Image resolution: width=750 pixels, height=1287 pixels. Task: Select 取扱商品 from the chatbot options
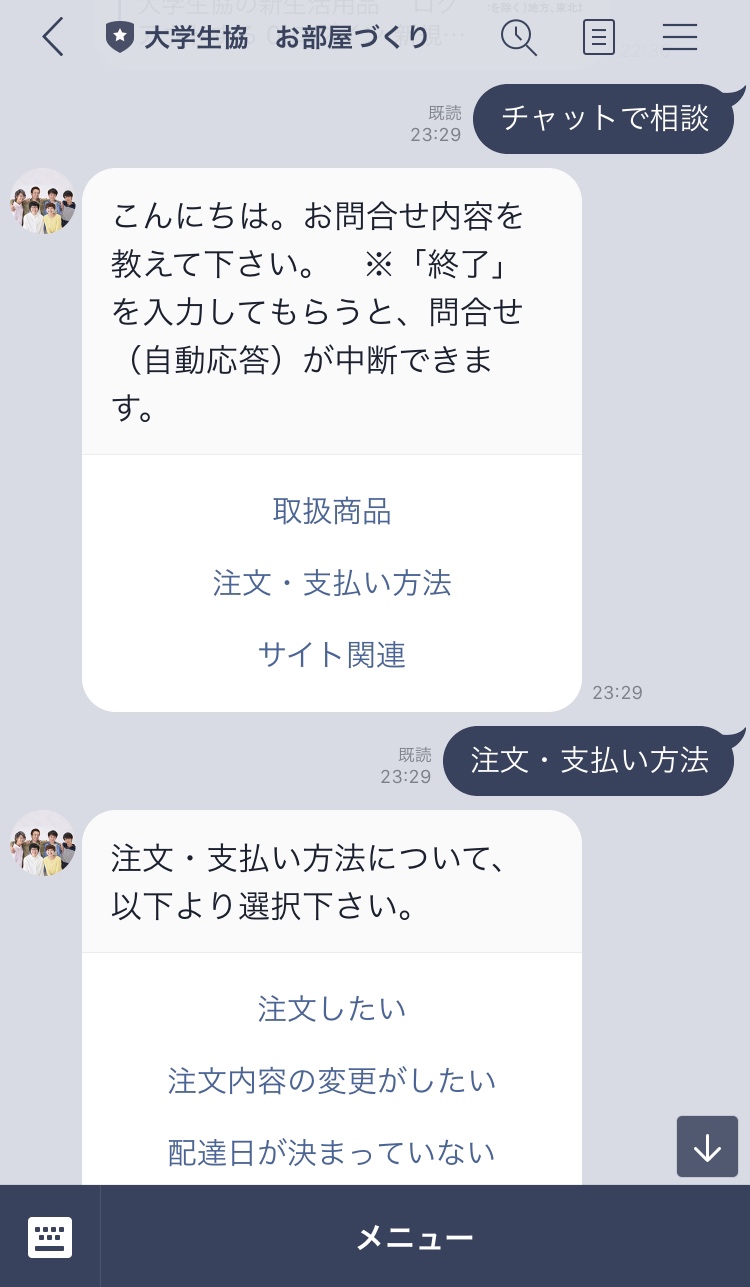[331, 512]
